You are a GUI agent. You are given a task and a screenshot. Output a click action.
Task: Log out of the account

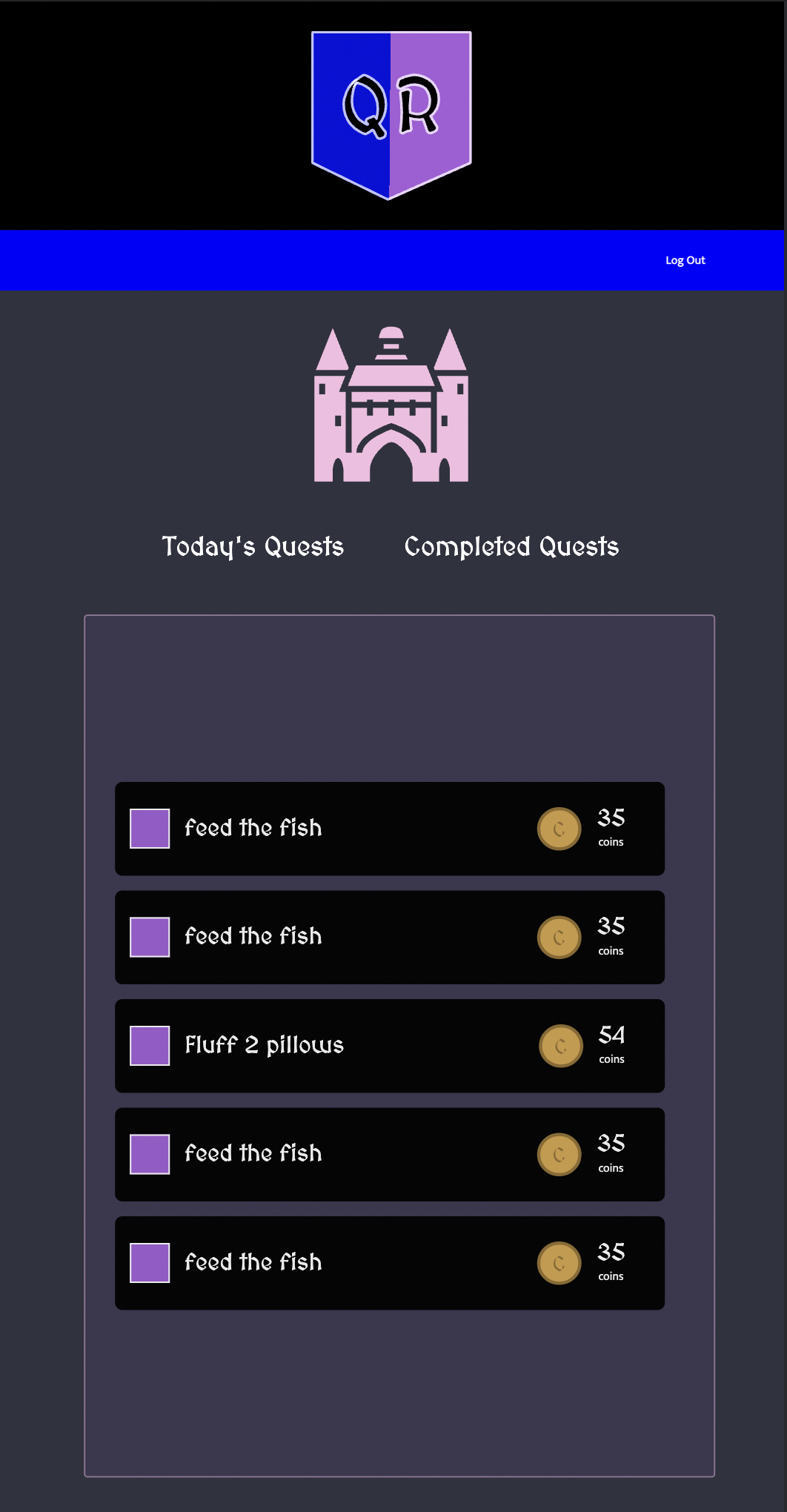(685, 260)
